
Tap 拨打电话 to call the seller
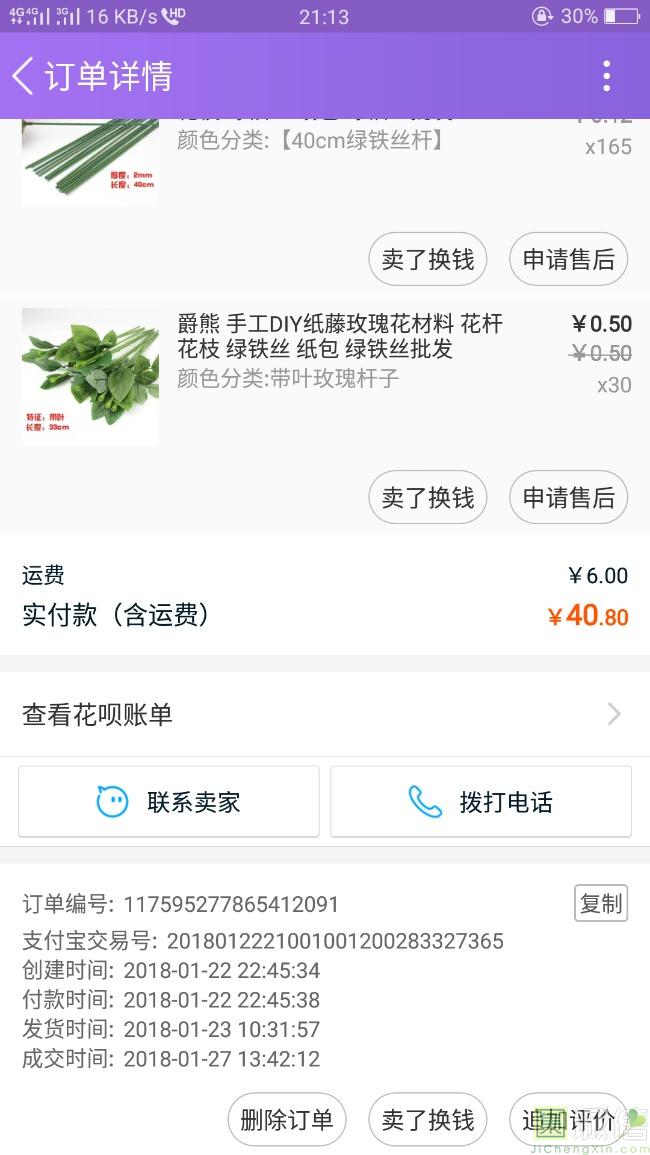point(481,802)
